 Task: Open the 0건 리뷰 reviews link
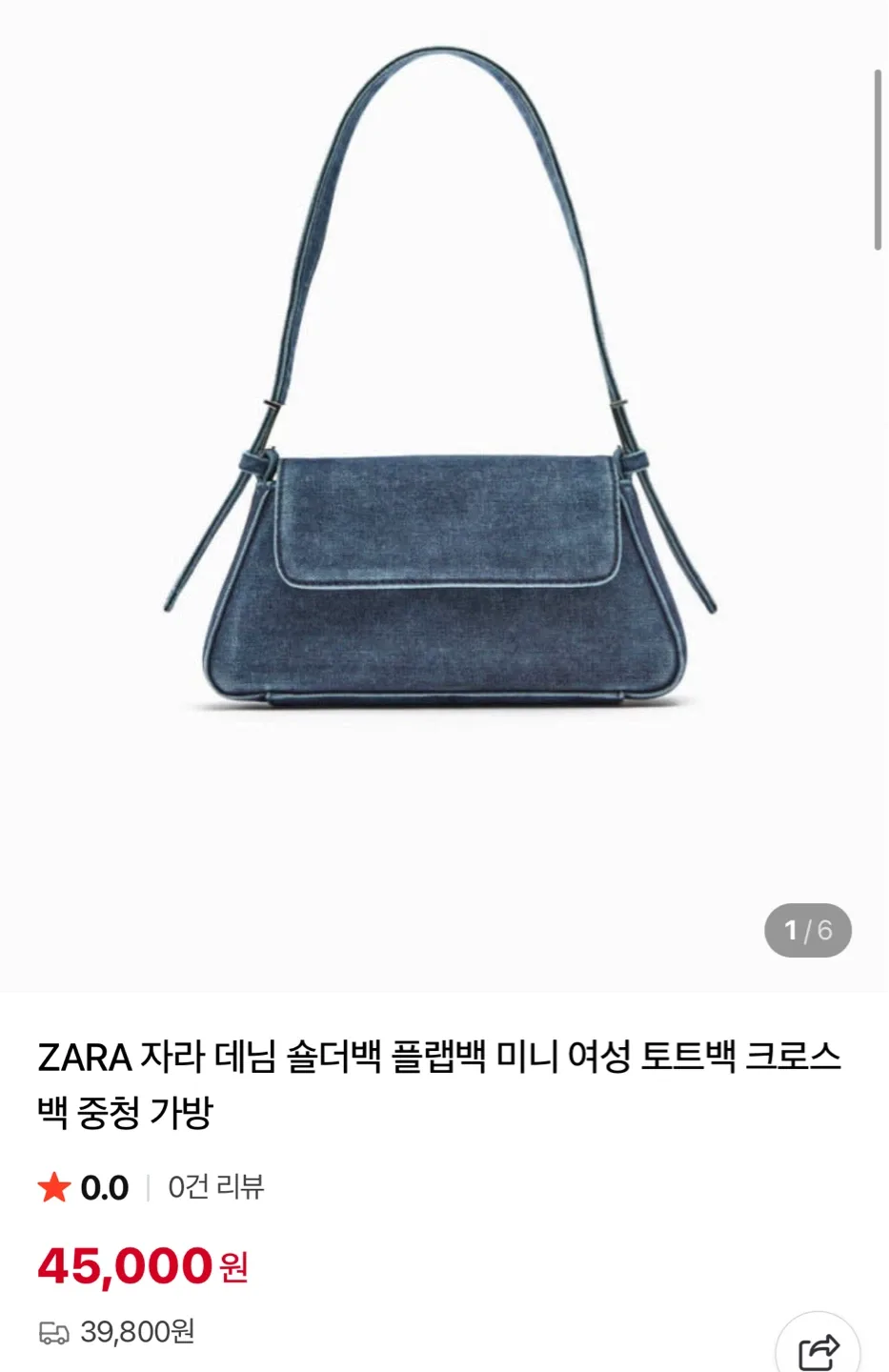pos(215,1187)
